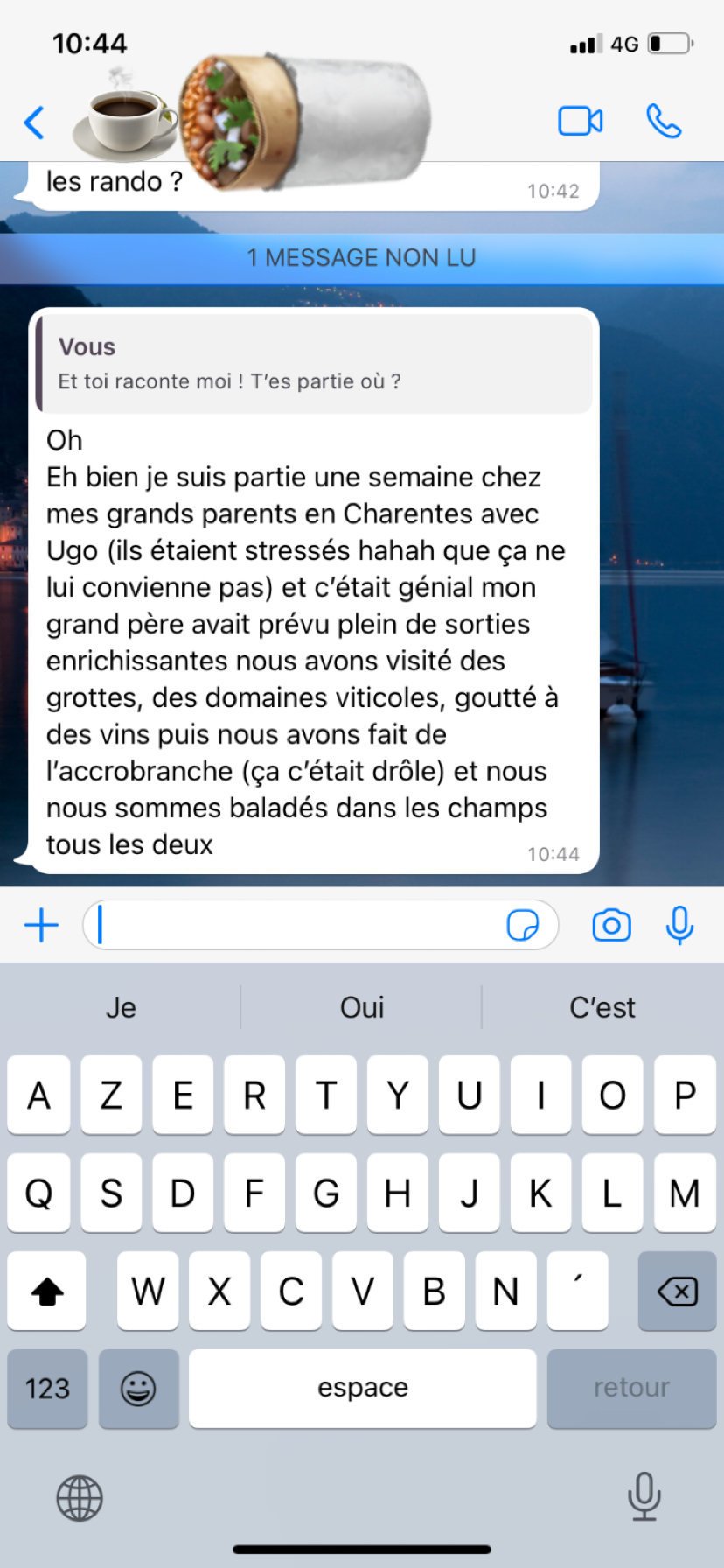Insert the suggestion "Oui"

point(362,1007)
